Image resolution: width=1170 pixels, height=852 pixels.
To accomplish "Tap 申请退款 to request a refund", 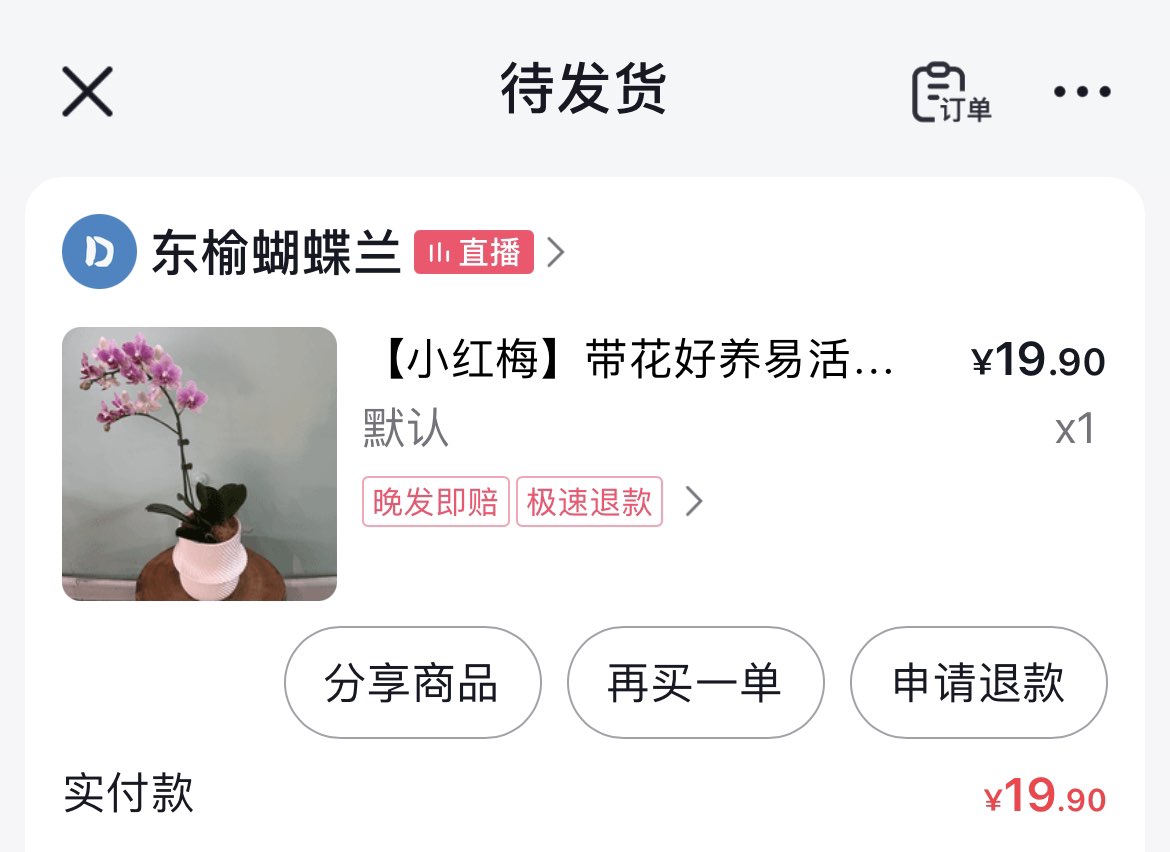I will pyautogui.click(x=978, y=683).
